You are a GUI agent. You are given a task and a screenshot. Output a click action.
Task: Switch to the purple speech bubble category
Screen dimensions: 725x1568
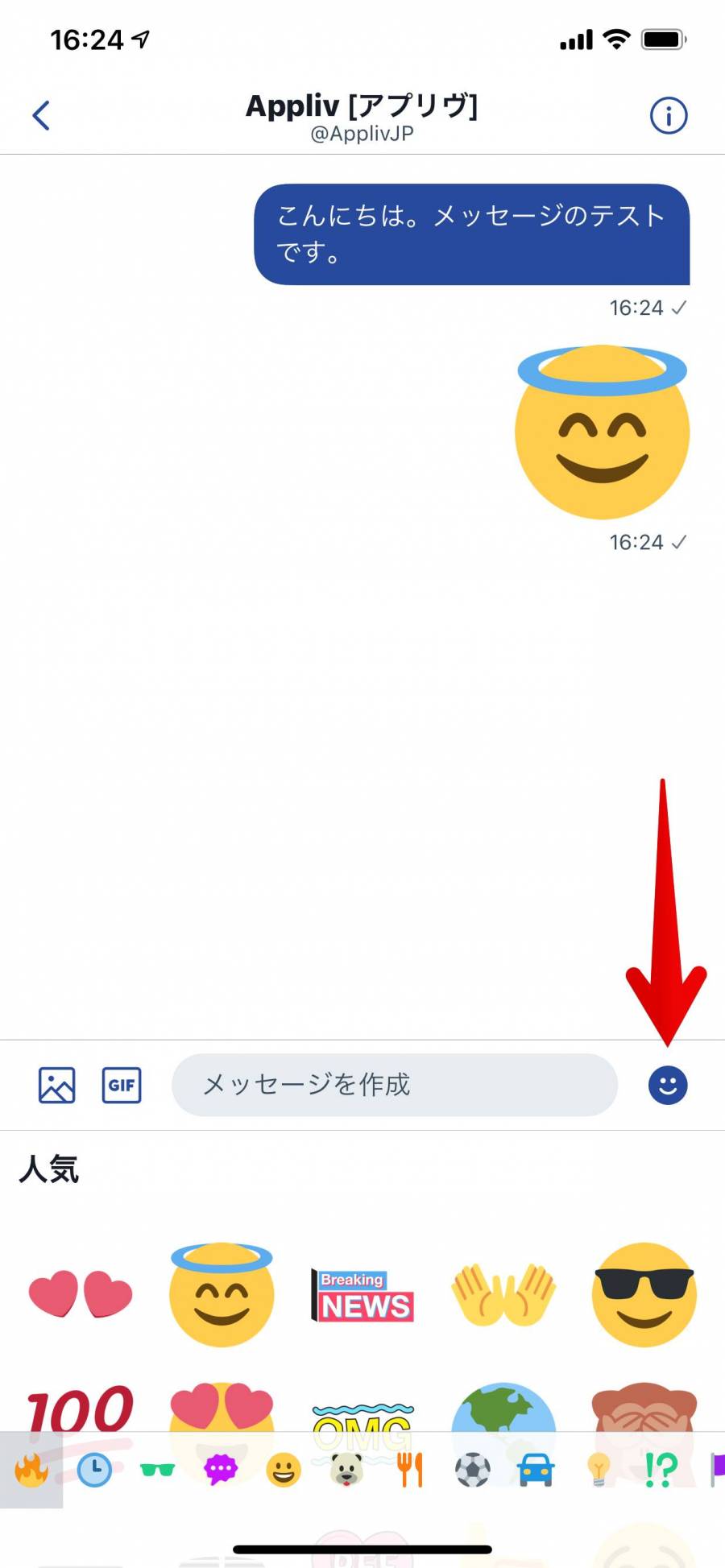[x=220, y=1470]
